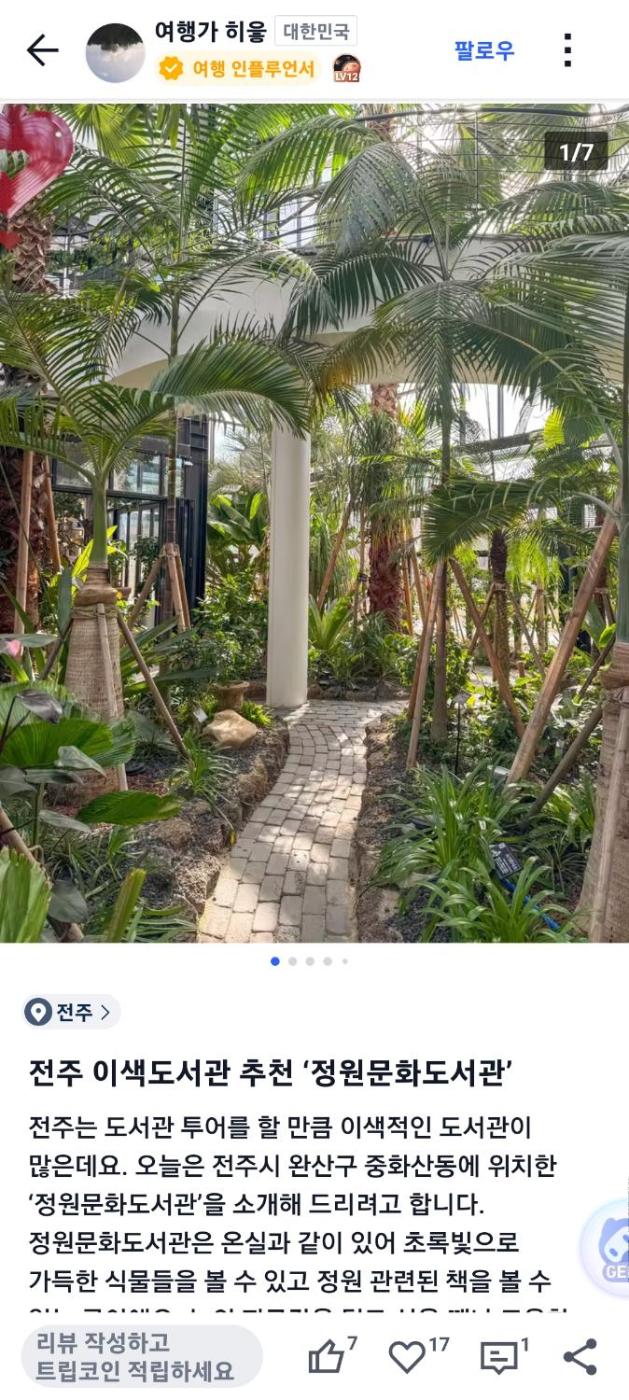The width and height of the screenshot is (629, 1400).
Task: Give this post a thumbs up
Action: (327, 1356)
